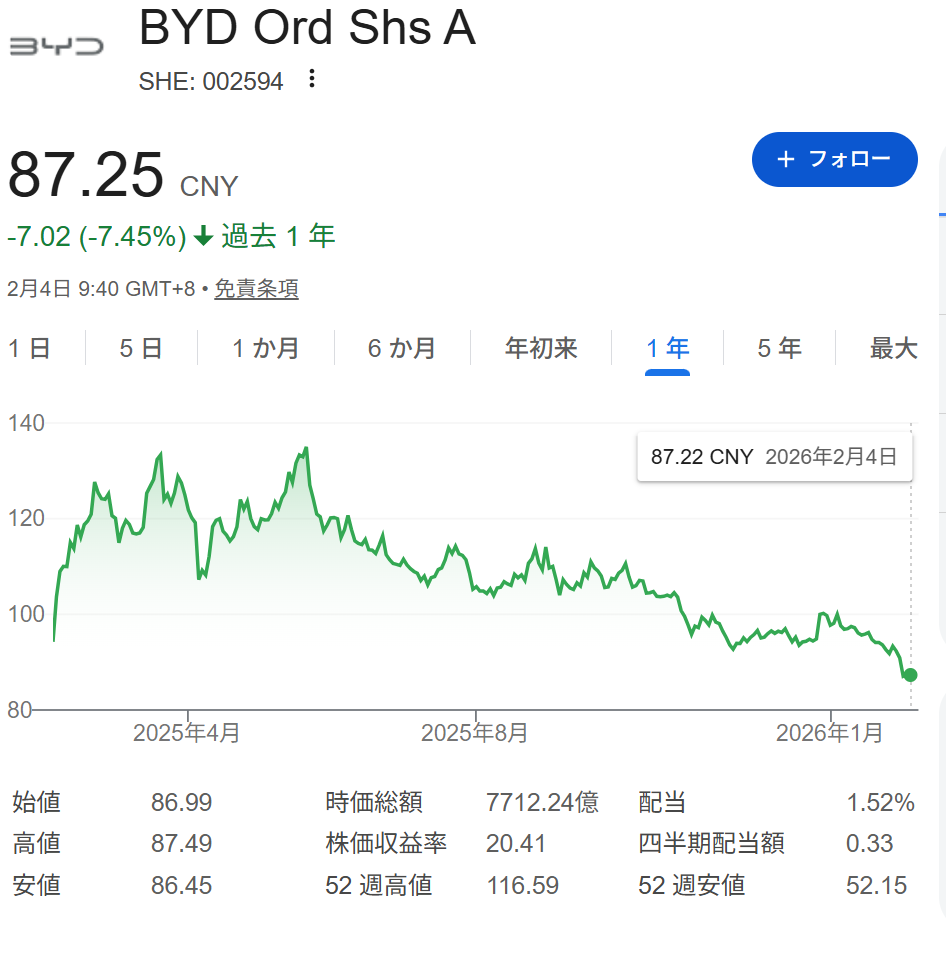The height and width of the screenshot is (956, 946).
Task: Switch chart to the 1 日 range
Action: pyautogui.click(x=30, y=348)
